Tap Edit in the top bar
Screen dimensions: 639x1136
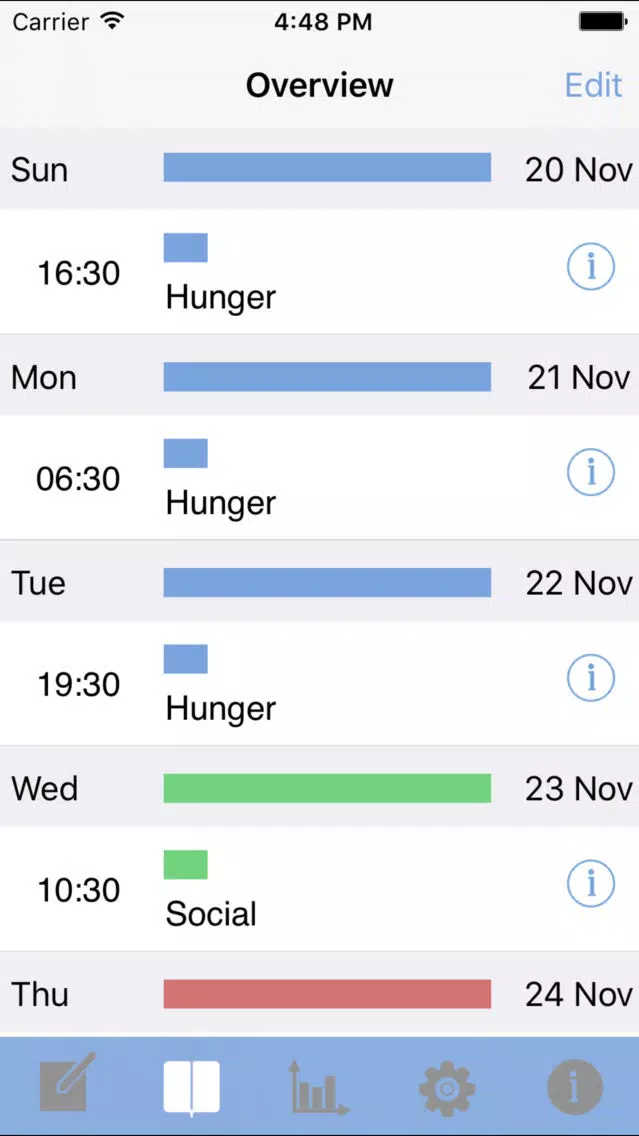593,85
